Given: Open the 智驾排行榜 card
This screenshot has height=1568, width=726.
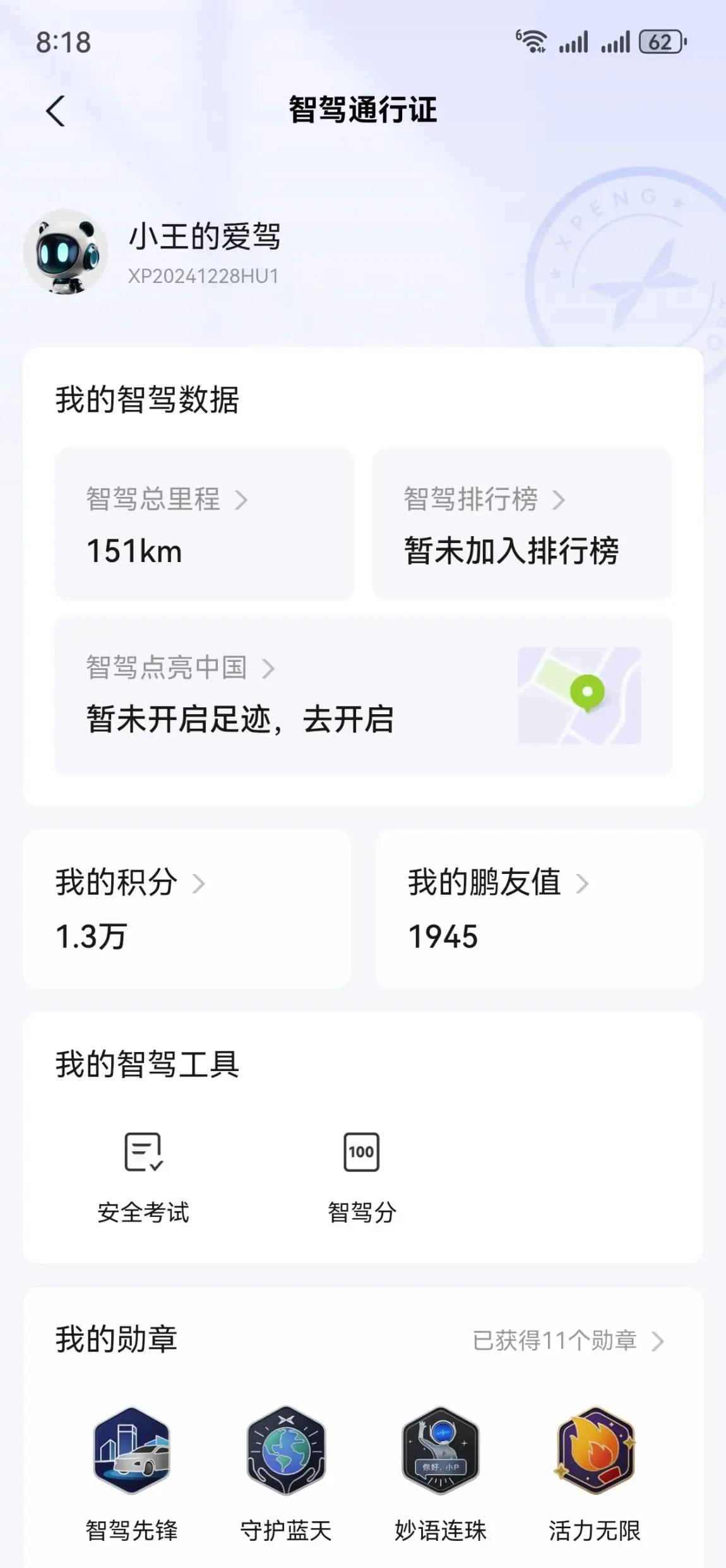Looking at the screenshot, I should [x=521, y=524].
